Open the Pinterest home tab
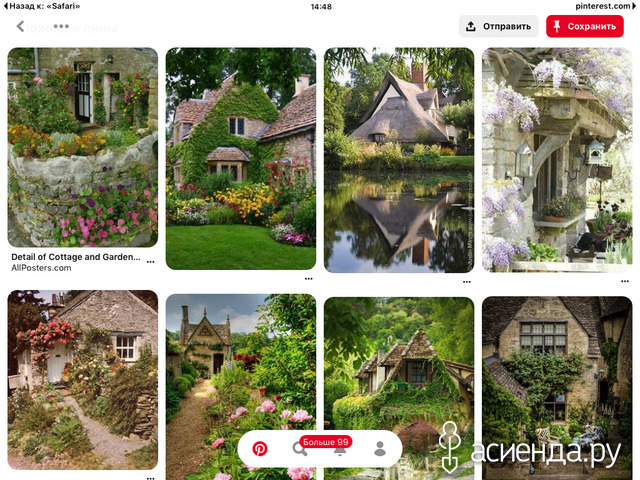The image size is (640, 480). click(260, 449)
